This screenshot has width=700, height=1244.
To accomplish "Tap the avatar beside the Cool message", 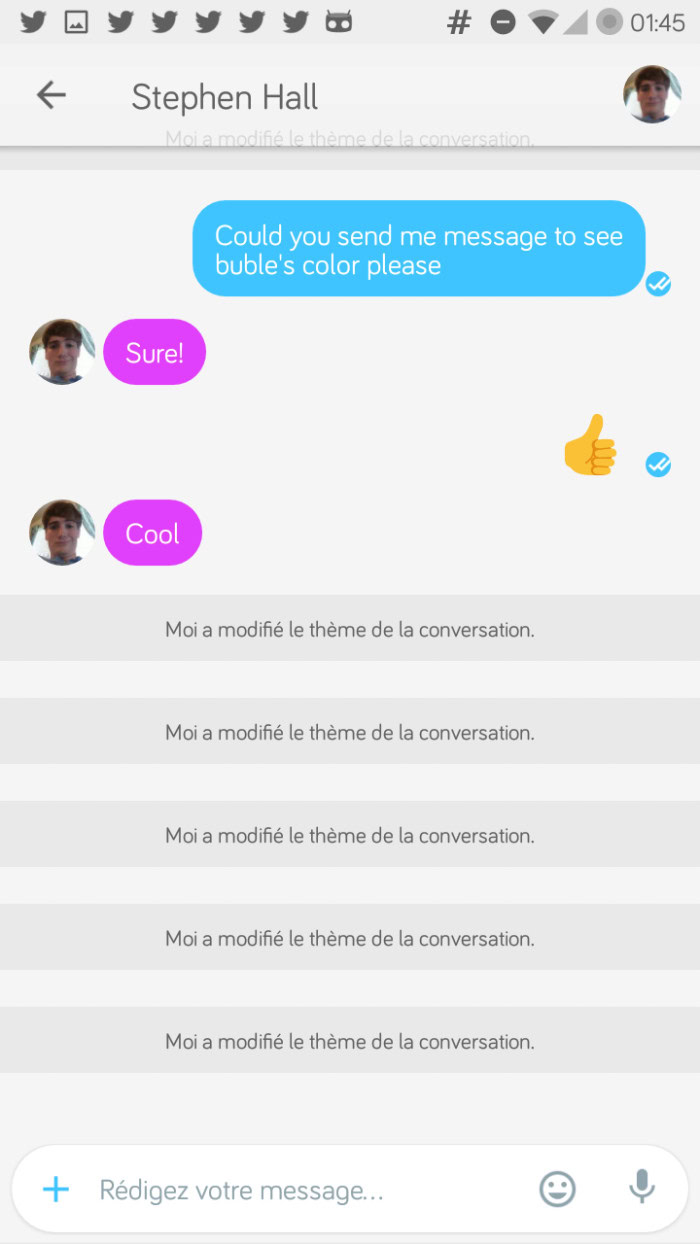I will [62, 533].
